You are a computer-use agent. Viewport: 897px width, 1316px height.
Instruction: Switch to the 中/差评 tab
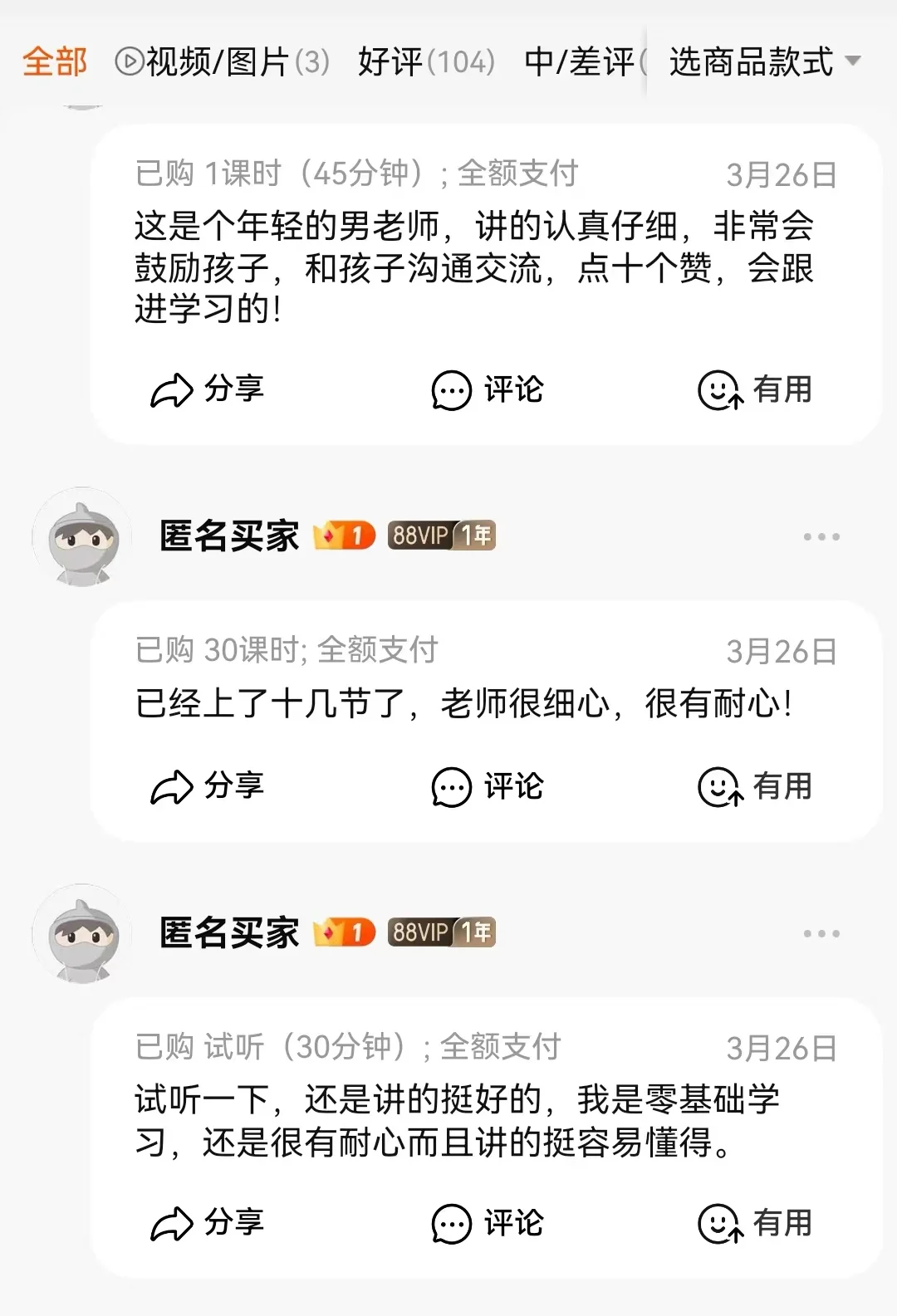pyautogui.click(x=581, y=62)
